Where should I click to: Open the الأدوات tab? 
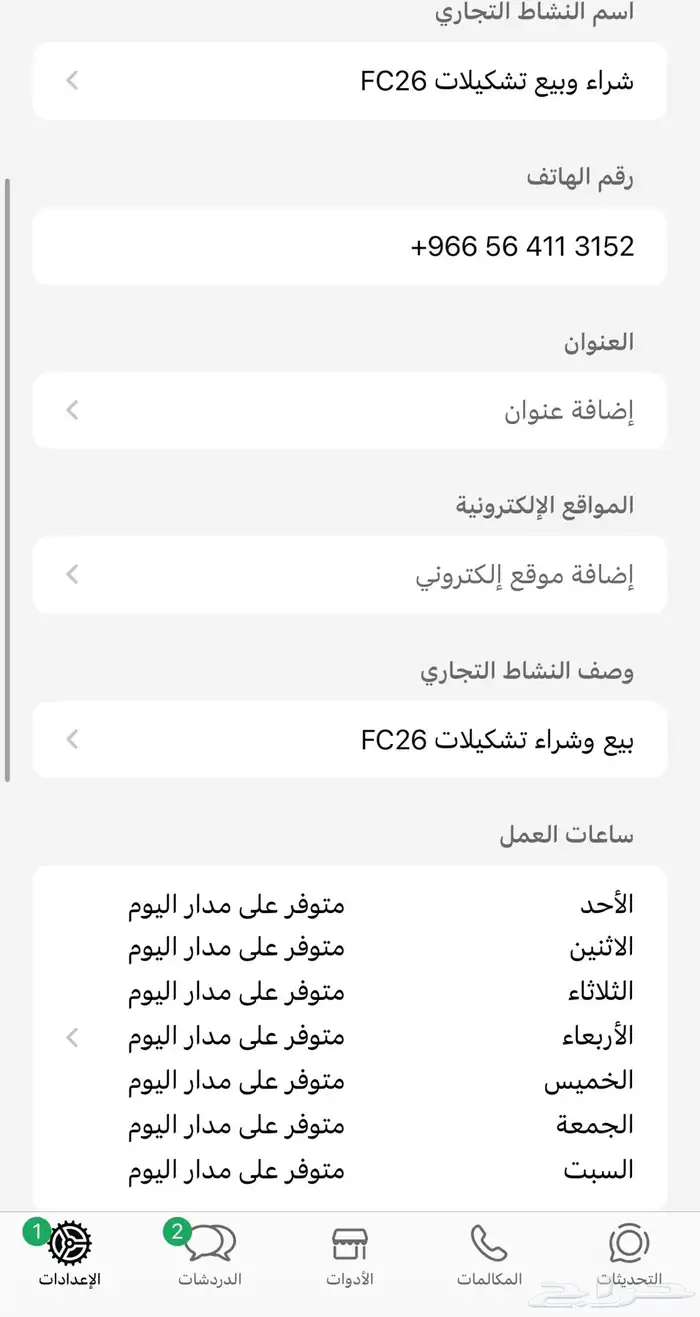pyautogui.click(x=350, y=1256)
